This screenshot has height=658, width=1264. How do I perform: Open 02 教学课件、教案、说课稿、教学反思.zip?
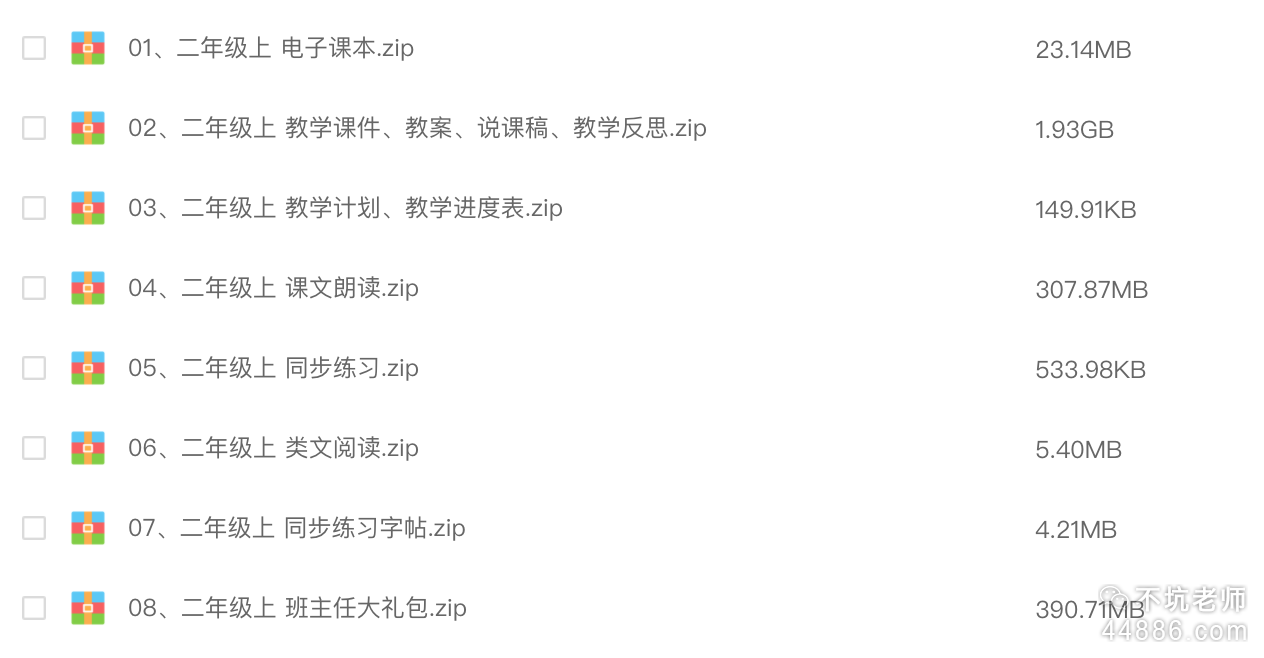click(x=417, y=128)
